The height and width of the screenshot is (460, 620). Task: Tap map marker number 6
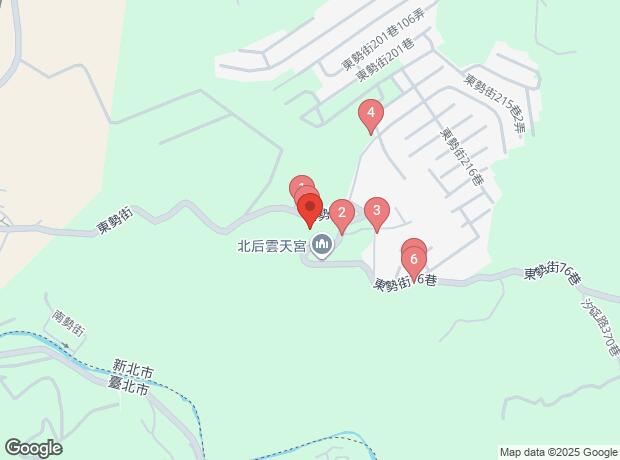[x=413, y=260]
